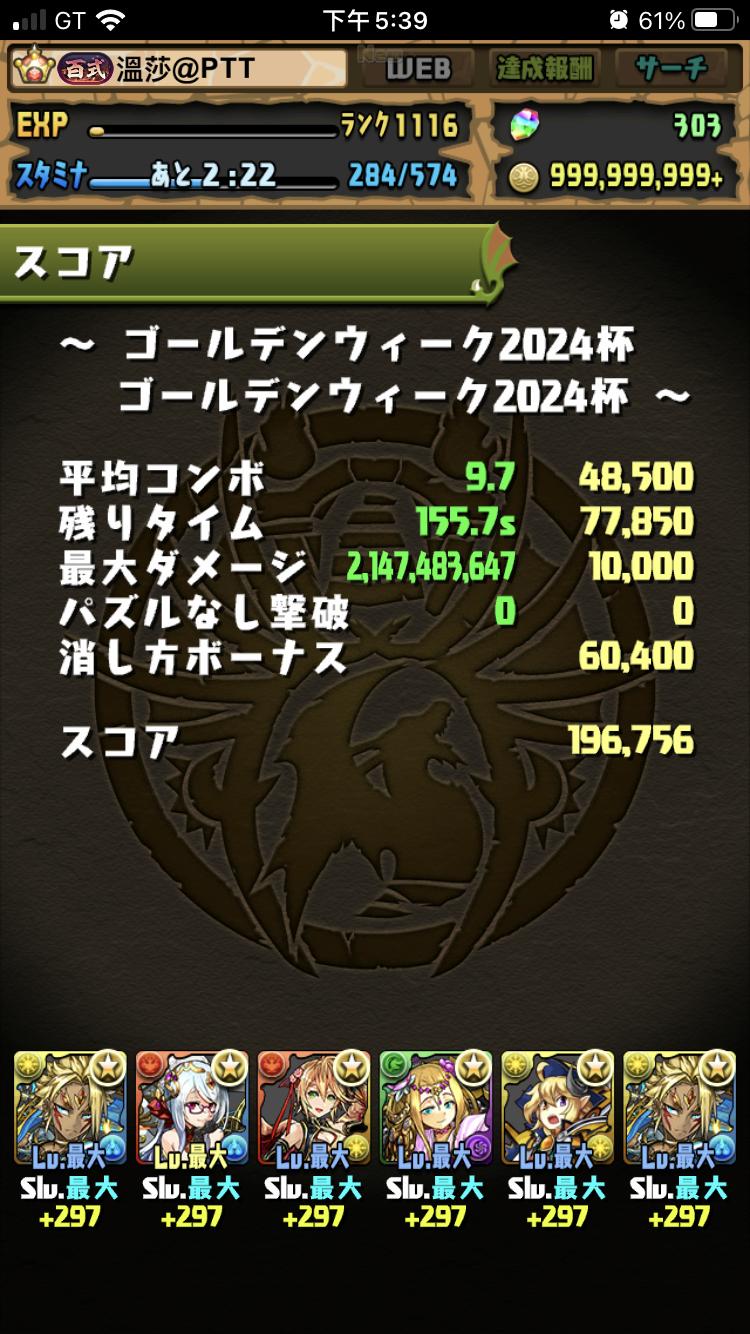Image resolution: width=750 pixels, height=1334 pixels.
Task: Open the 達成報酬 rewards button
Action: coord(545,69)
